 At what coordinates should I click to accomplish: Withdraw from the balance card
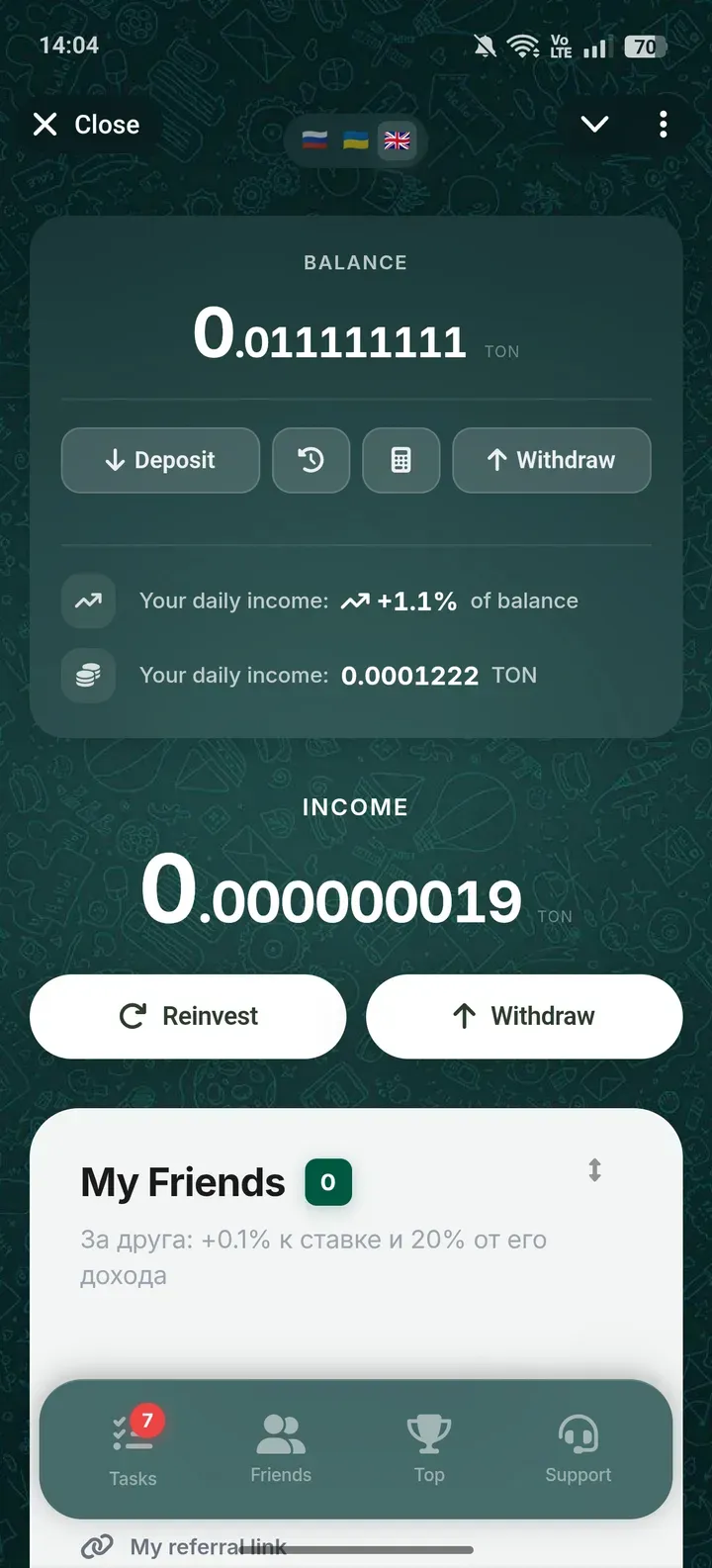pyautogui.click(x=551, y=460)
